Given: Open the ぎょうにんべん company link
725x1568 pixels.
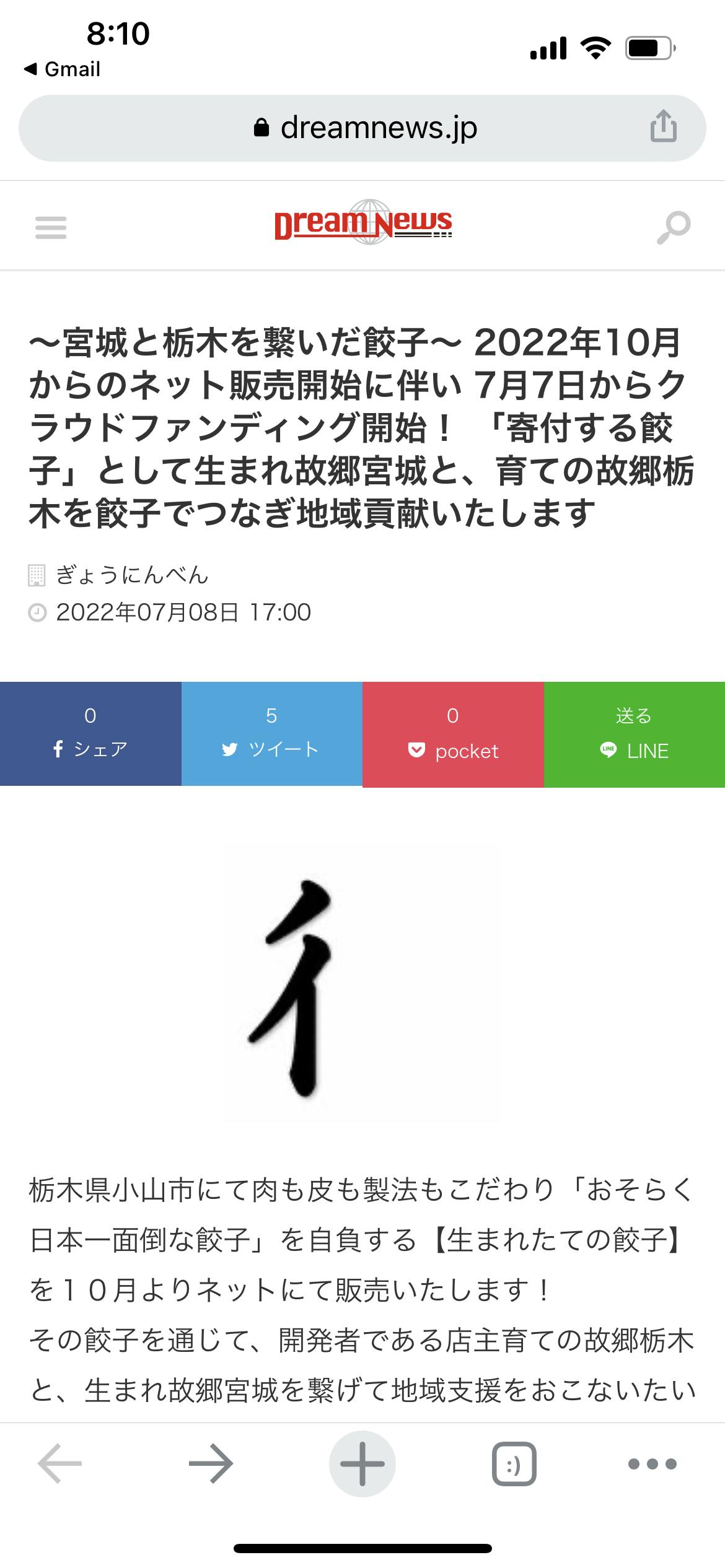Looking at the screenshot, I should (x=132, y=575).
